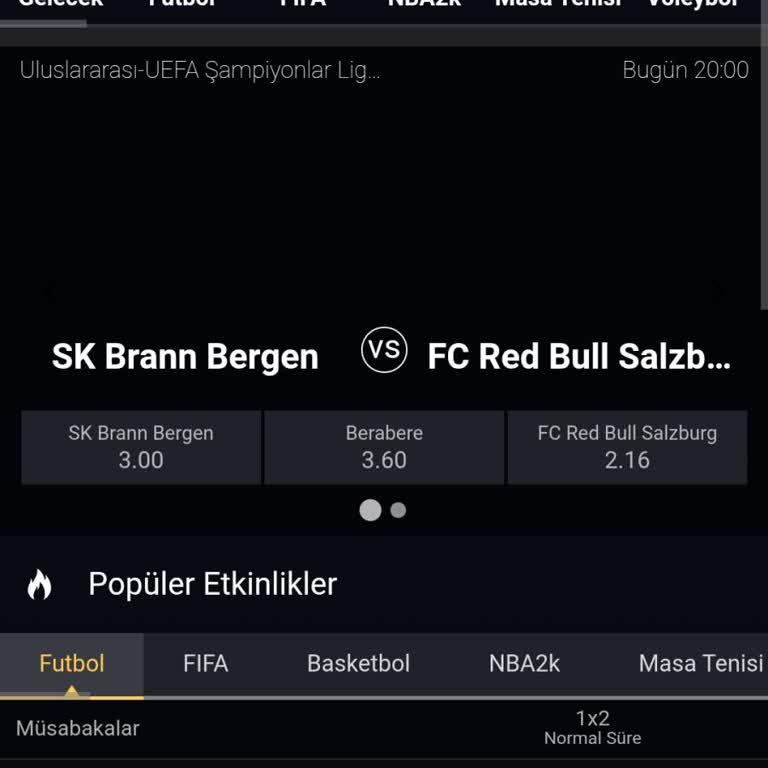
Task: Switch to FIFA tab under Popüler Etkinlikler
Action: click(206, 663)
